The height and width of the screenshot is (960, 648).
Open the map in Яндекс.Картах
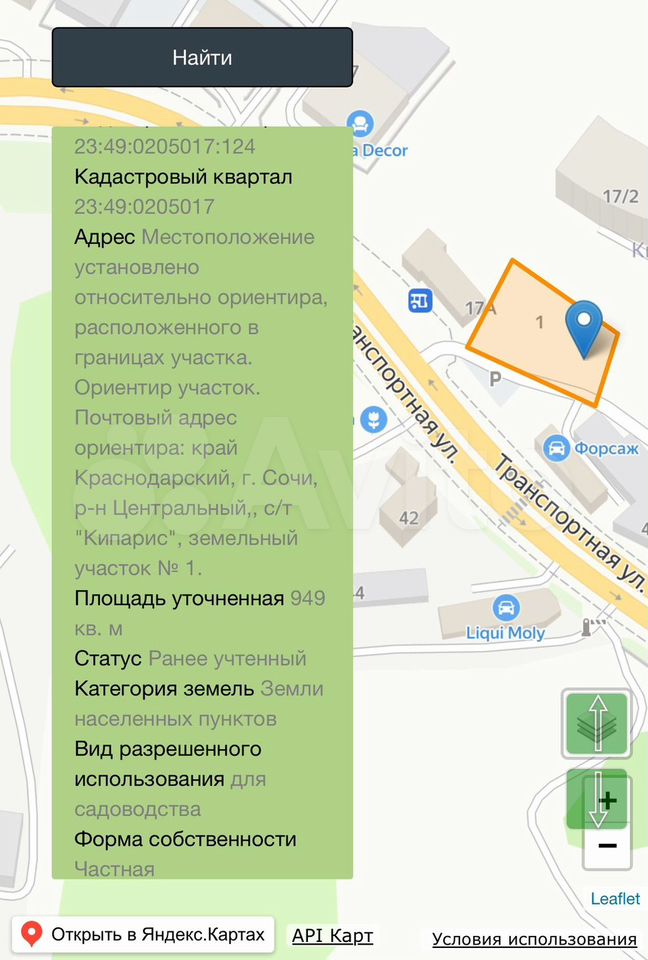pyautogui.click(x=144, y=935)
